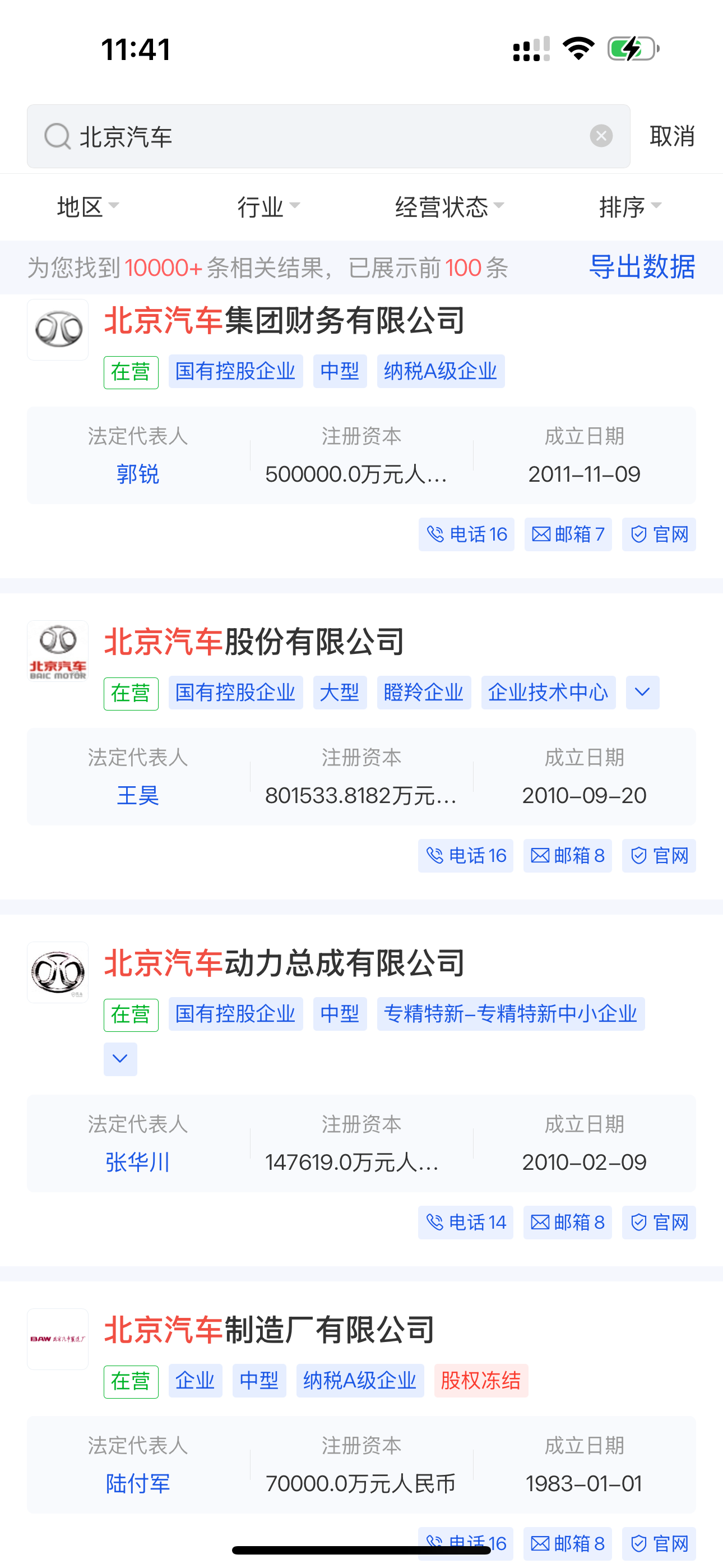
Task: View legal representative 王昊
Action: point(137,795)
